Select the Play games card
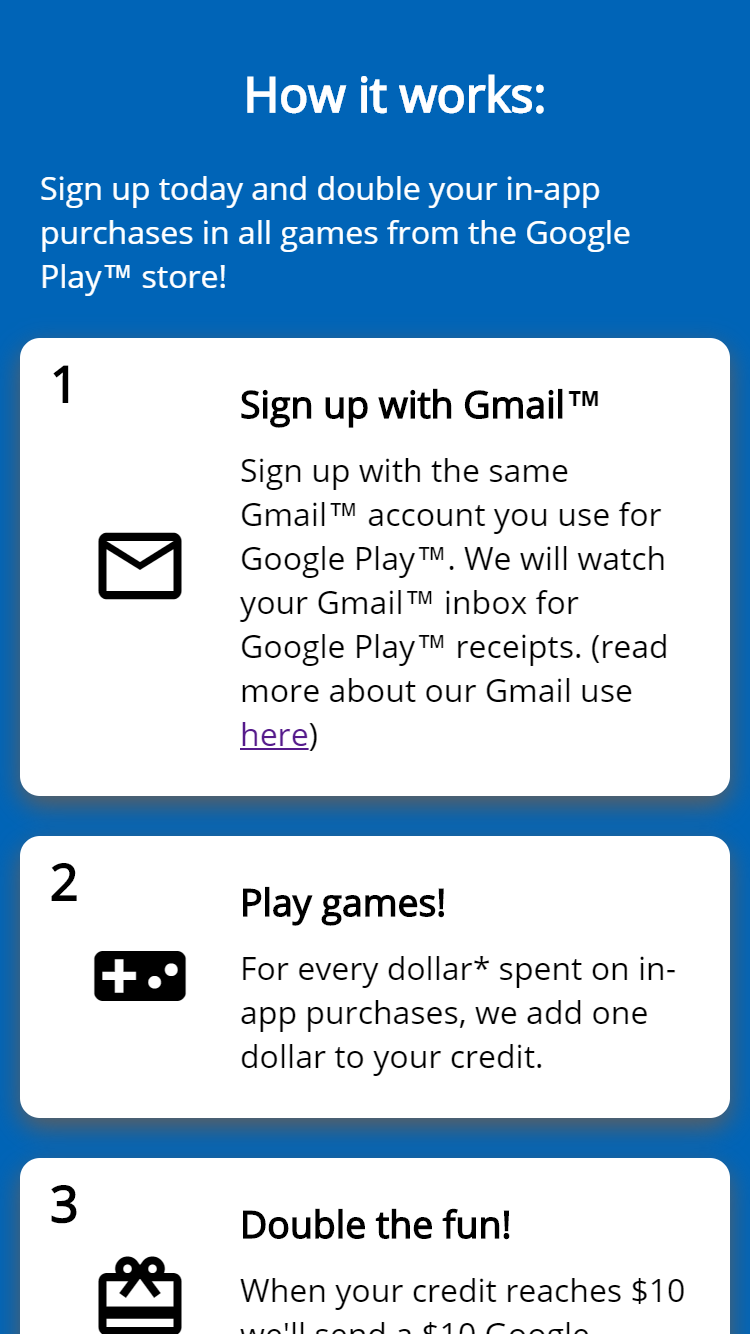The width and height of the screenshot is (750, 1334). pos(375,975)
